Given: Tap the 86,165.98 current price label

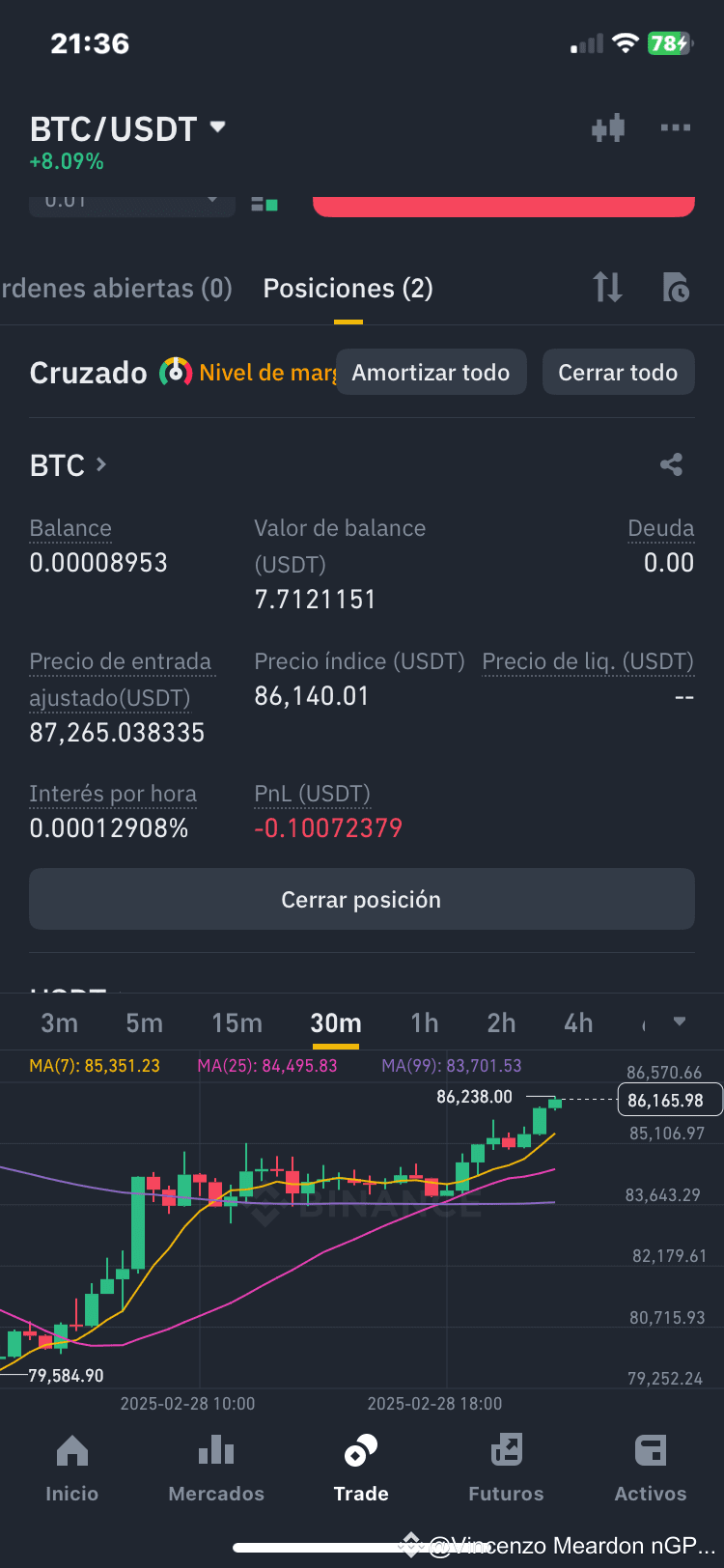Looking at the screenshot, I should (x=670, y=1100).
